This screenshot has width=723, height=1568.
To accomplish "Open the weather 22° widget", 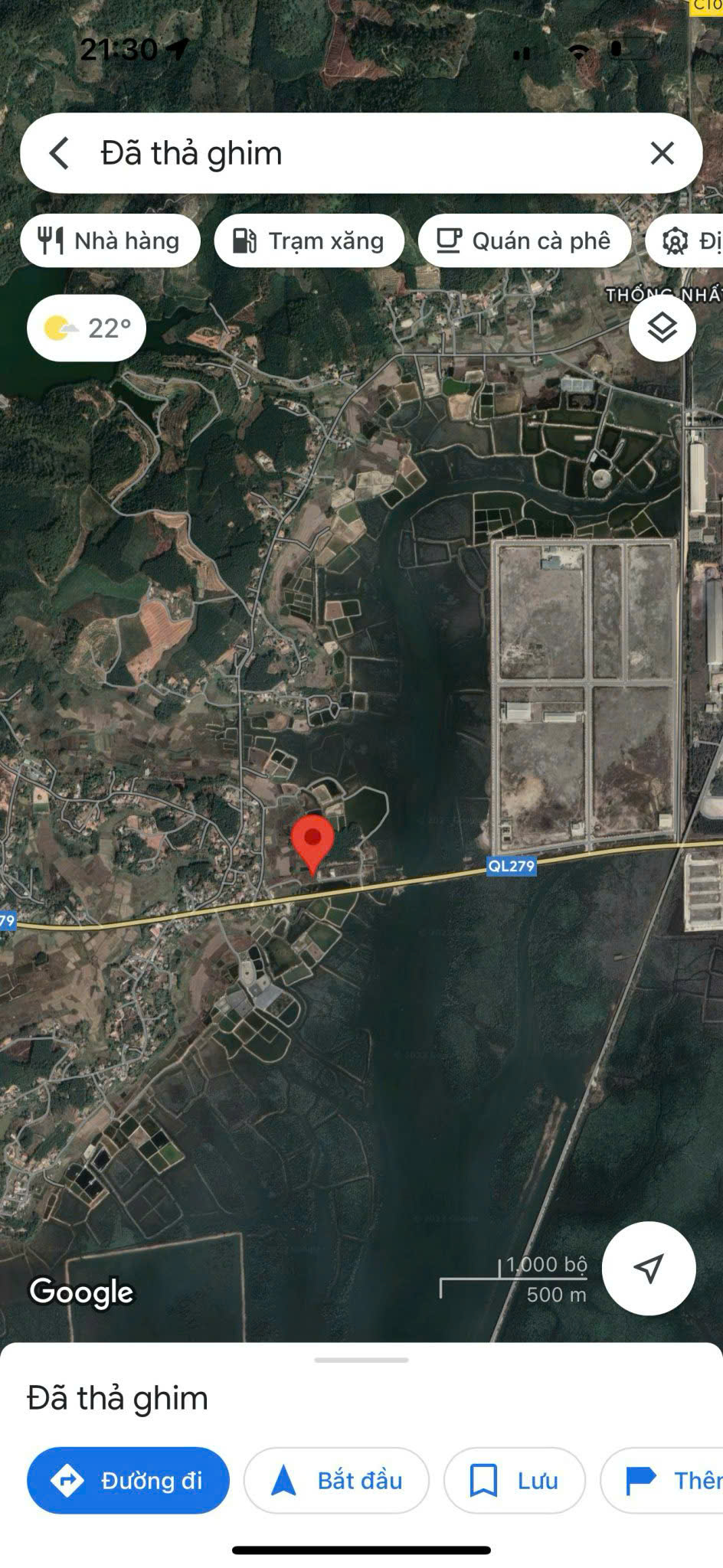I will (x=87, y=328).
